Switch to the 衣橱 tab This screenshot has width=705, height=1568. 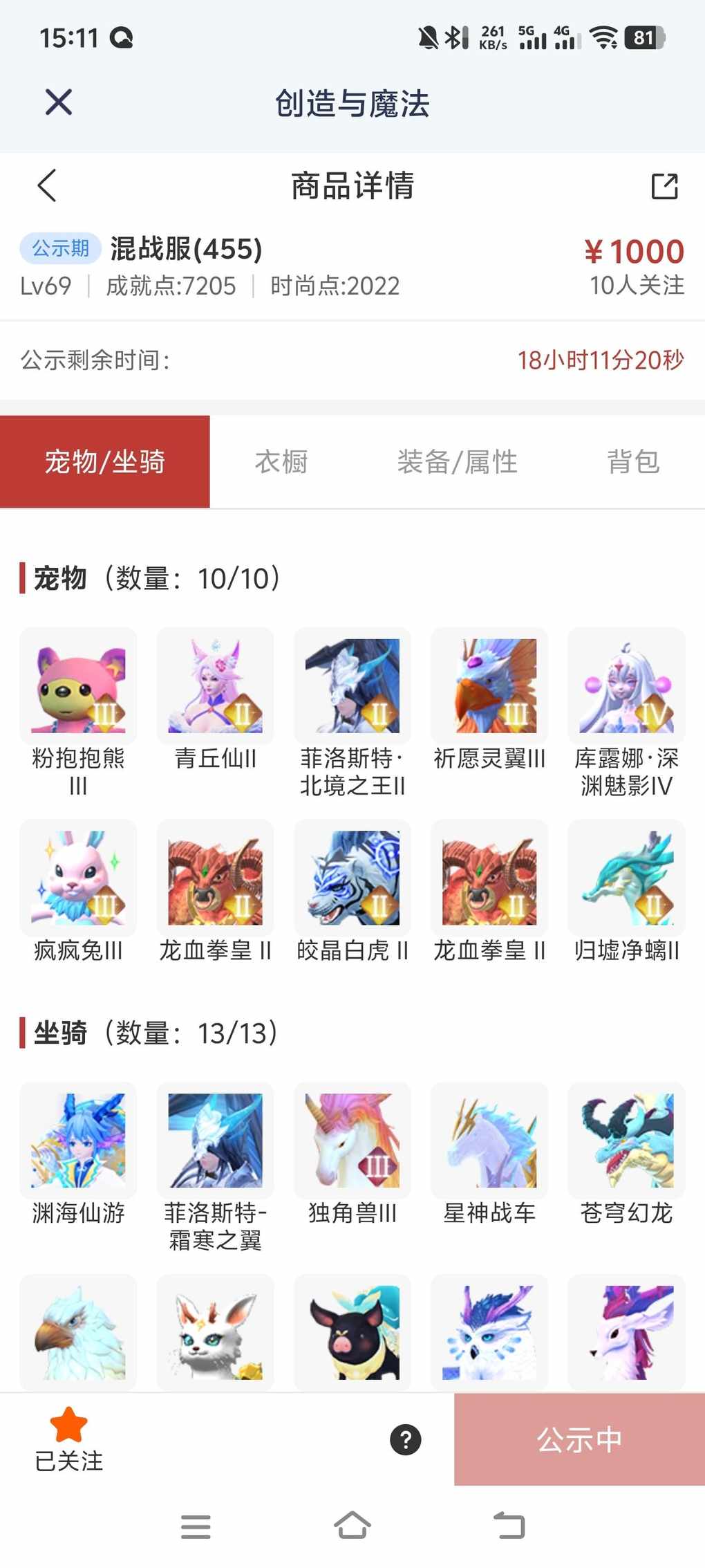[281, 461]
